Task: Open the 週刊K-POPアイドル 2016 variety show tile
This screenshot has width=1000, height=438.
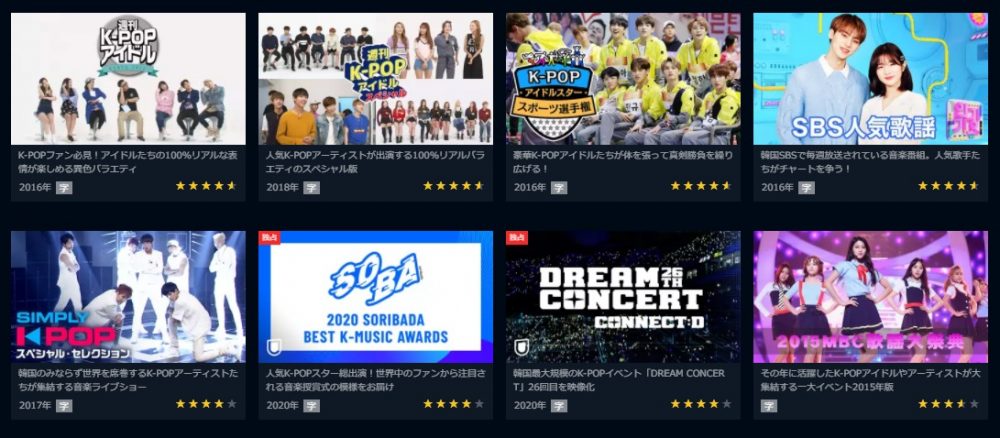Action: click(128, 79)
